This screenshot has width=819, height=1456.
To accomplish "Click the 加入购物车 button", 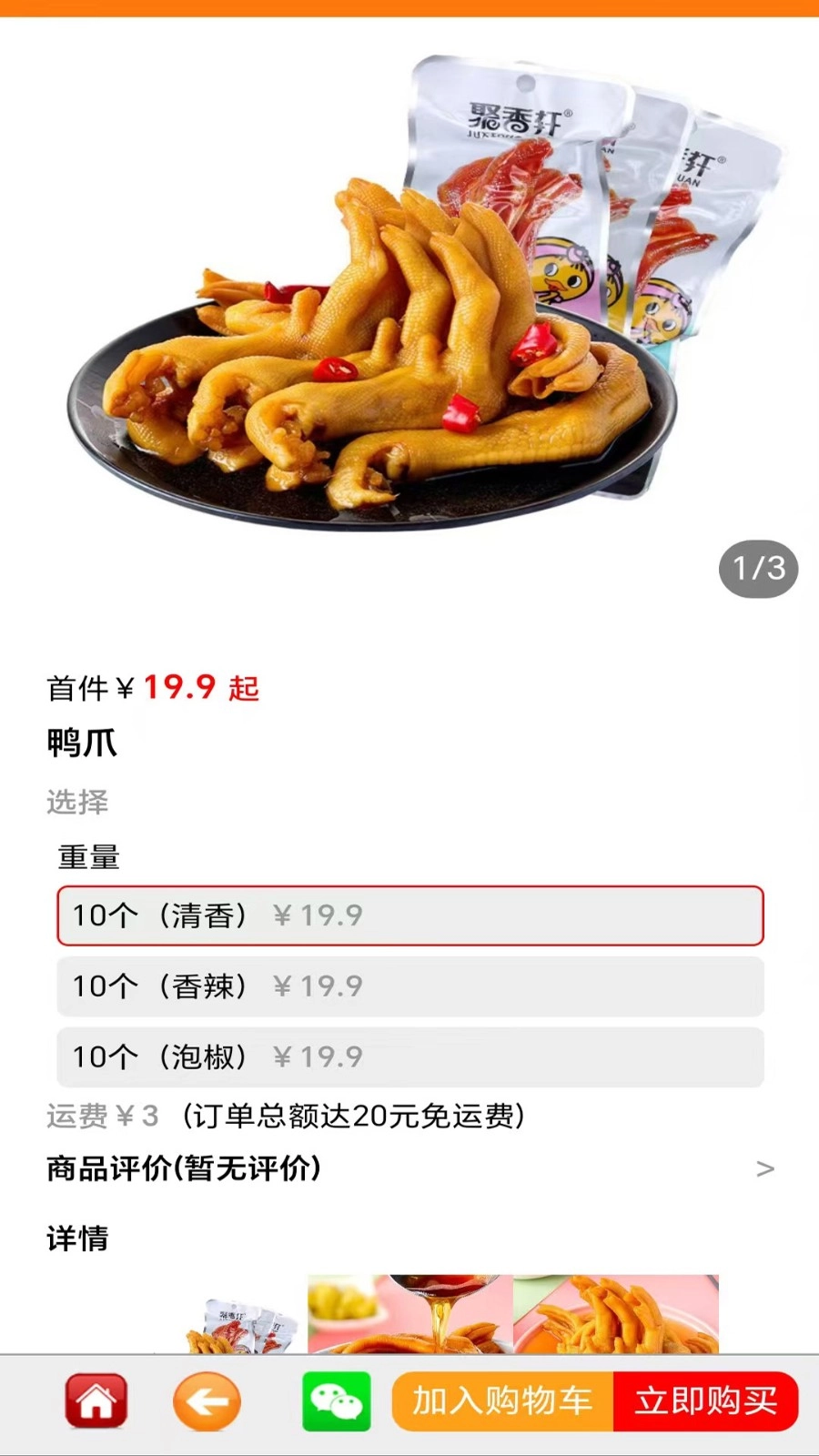I will click(499, 1401).
